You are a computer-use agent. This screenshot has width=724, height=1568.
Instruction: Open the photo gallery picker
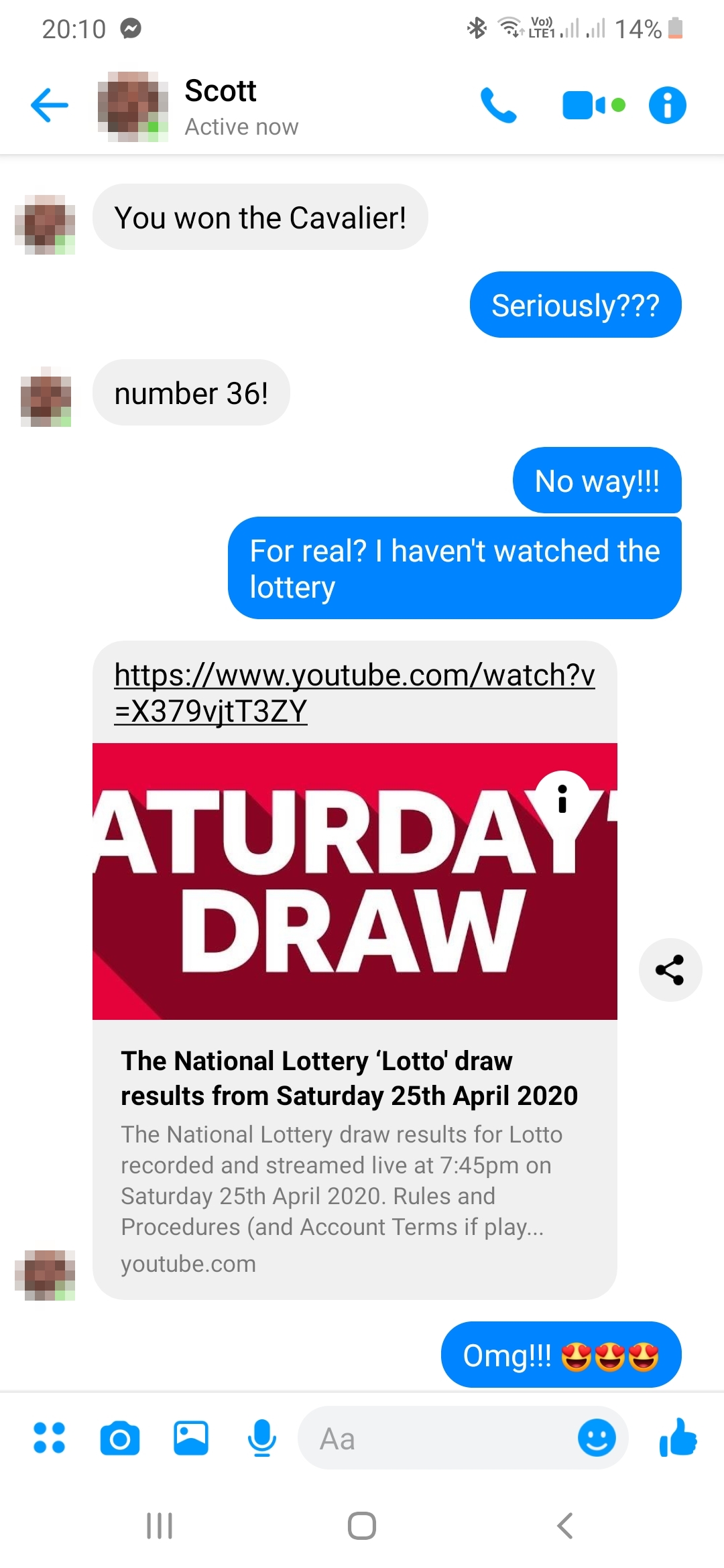(191, 1438)
